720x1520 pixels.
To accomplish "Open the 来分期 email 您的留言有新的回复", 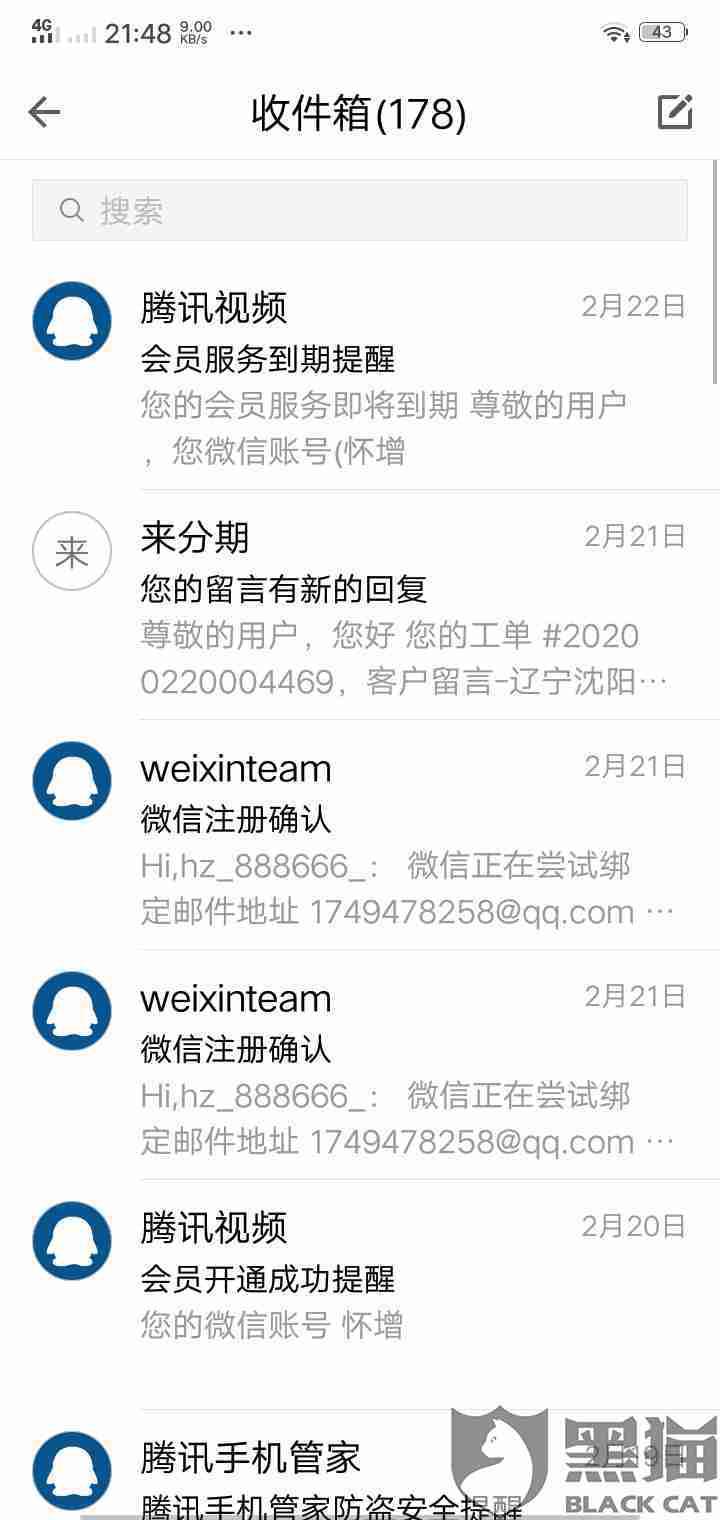I will 360,605.
